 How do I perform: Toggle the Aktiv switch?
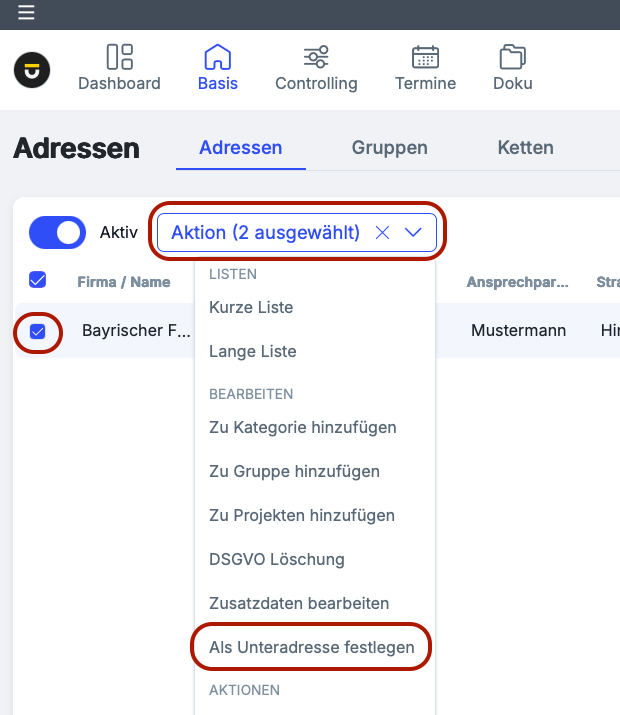[x=58, y=232]
